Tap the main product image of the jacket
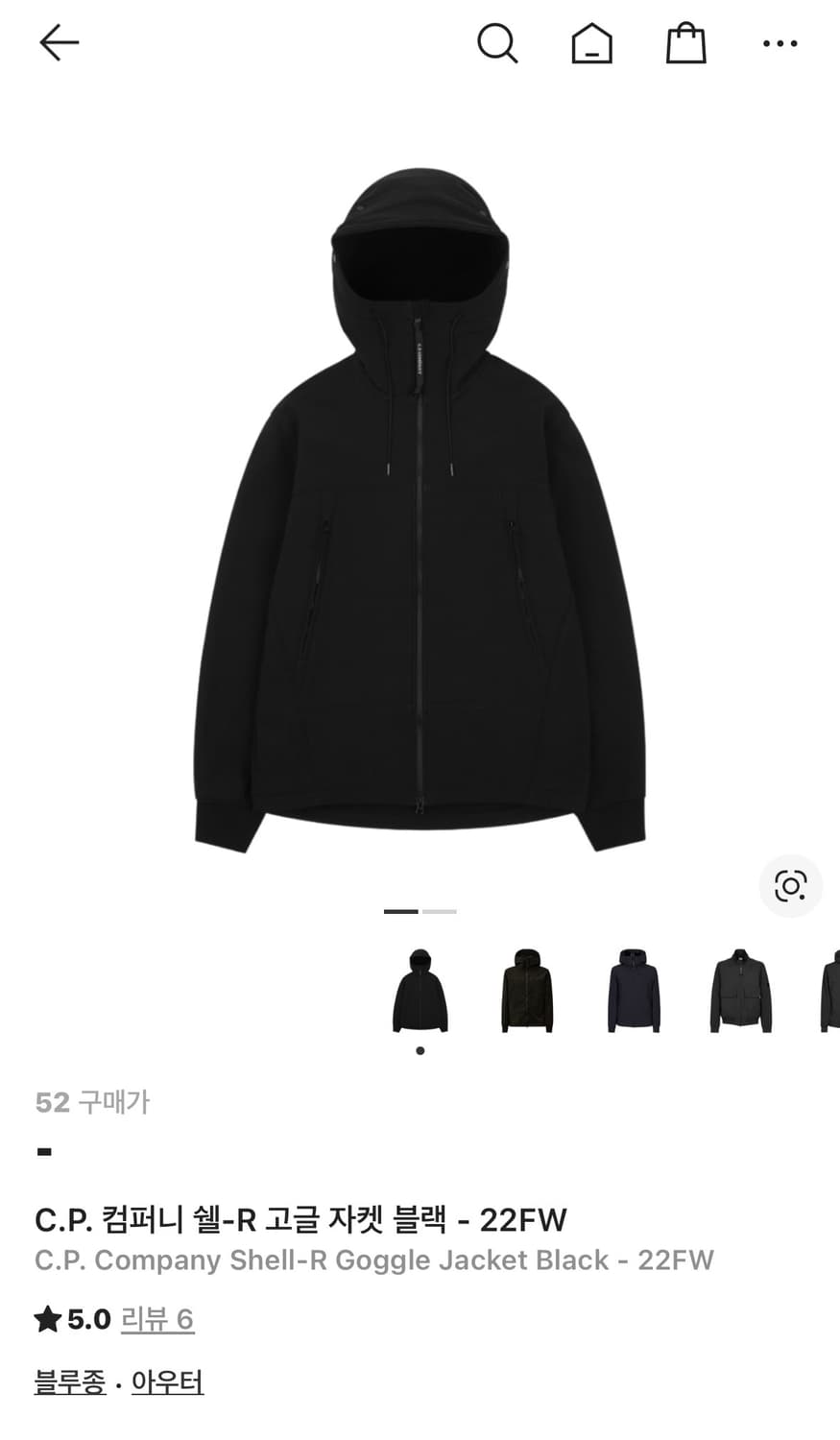This screenshot has width=840, height=1440. [x=420, y=499]
